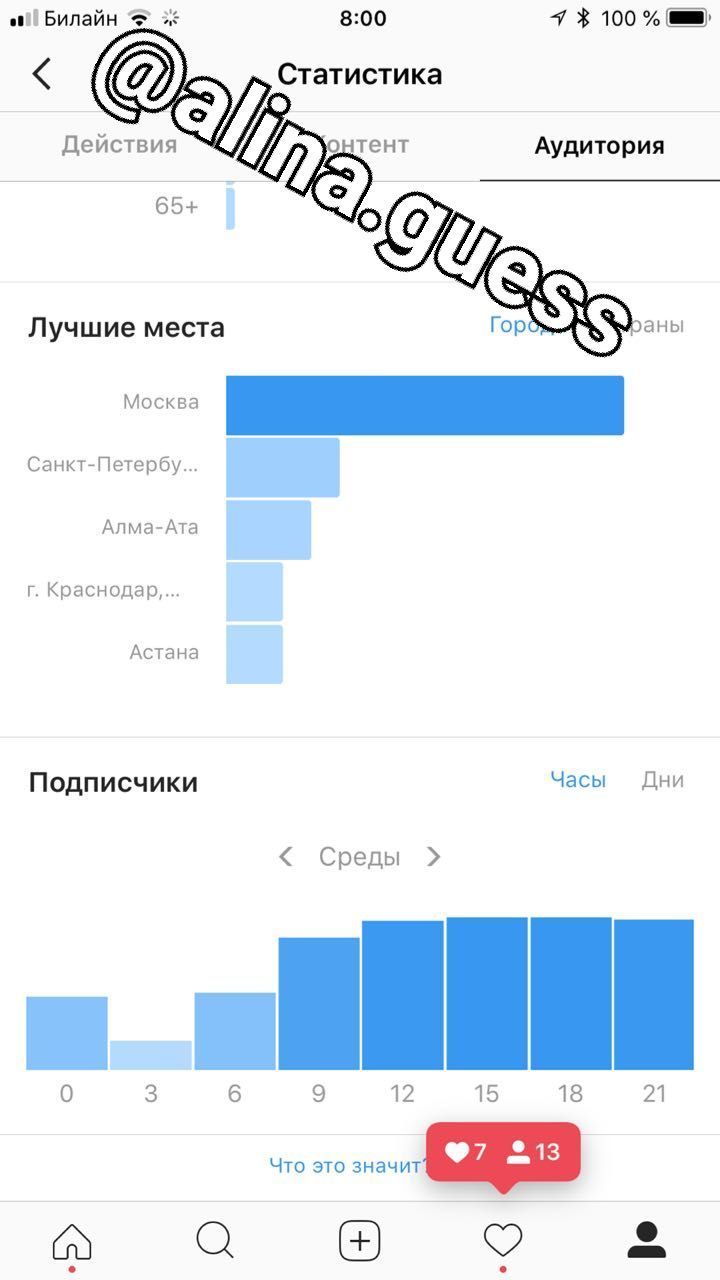Switch to the Действия tab
This screenshot has height=1280, width=720.
coord(119,145)
